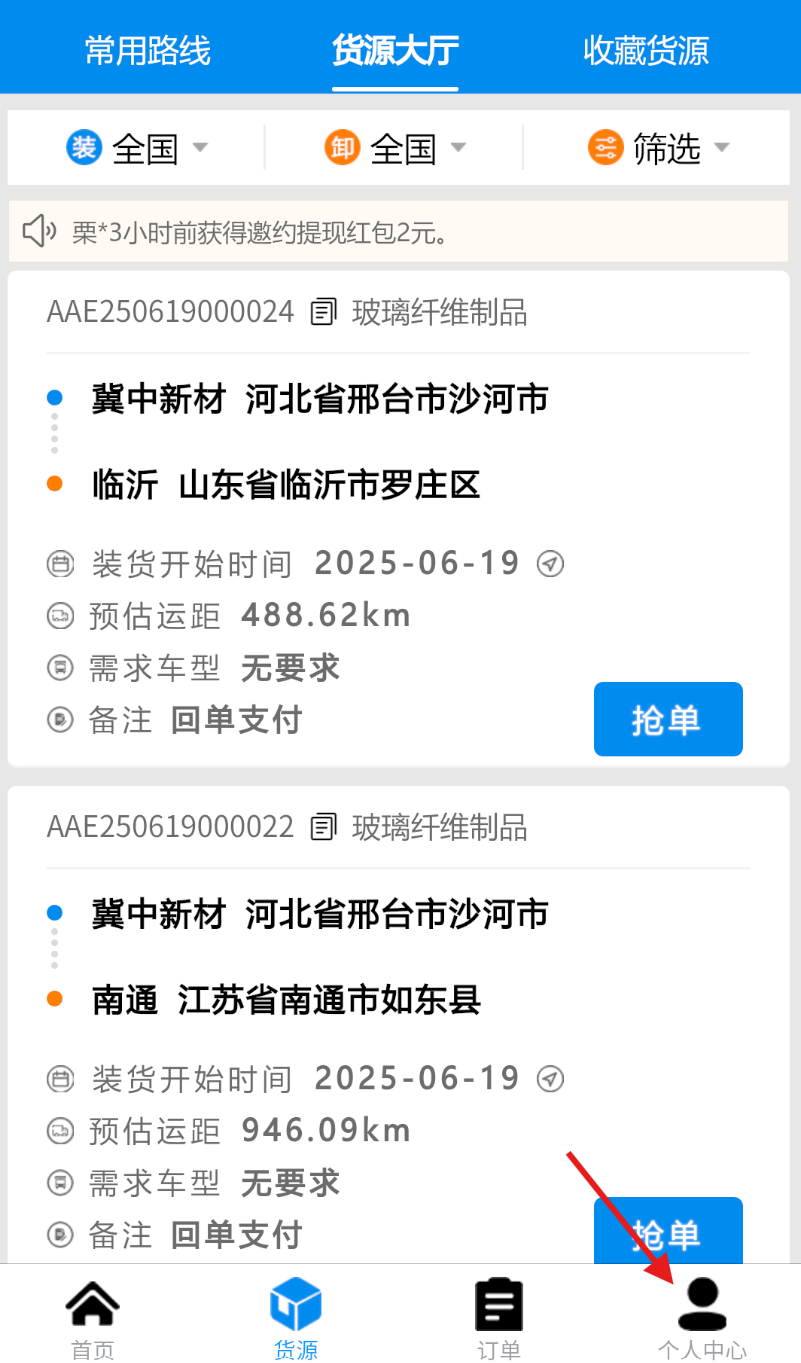Switch to the 常用路线 tab
801x1363 pixels.
146,51
